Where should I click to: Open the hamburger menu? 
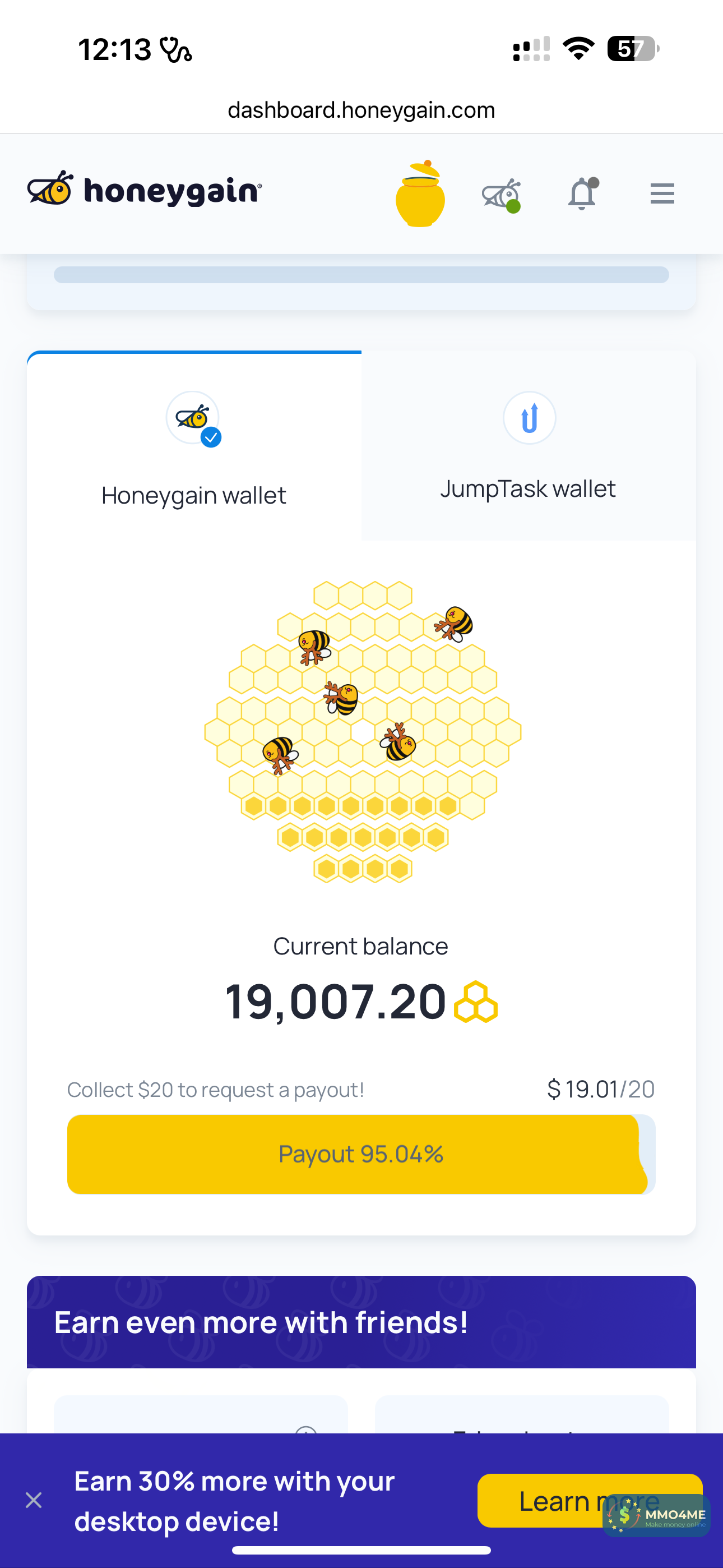coord(662,194)
